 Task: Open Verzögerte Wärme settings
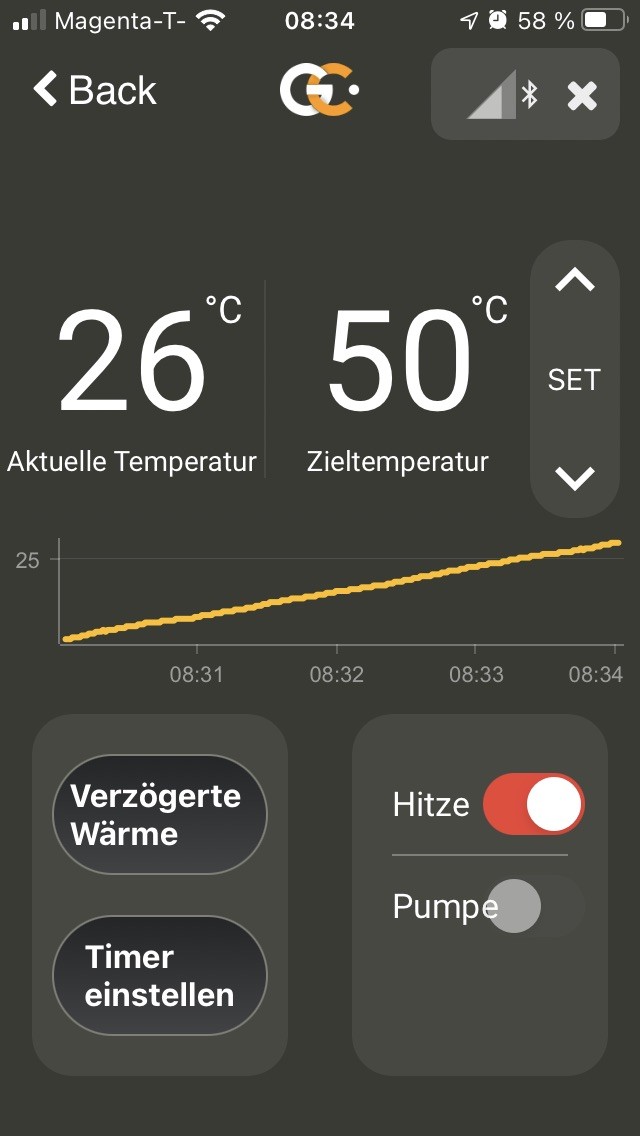click(x=160, y=815)
